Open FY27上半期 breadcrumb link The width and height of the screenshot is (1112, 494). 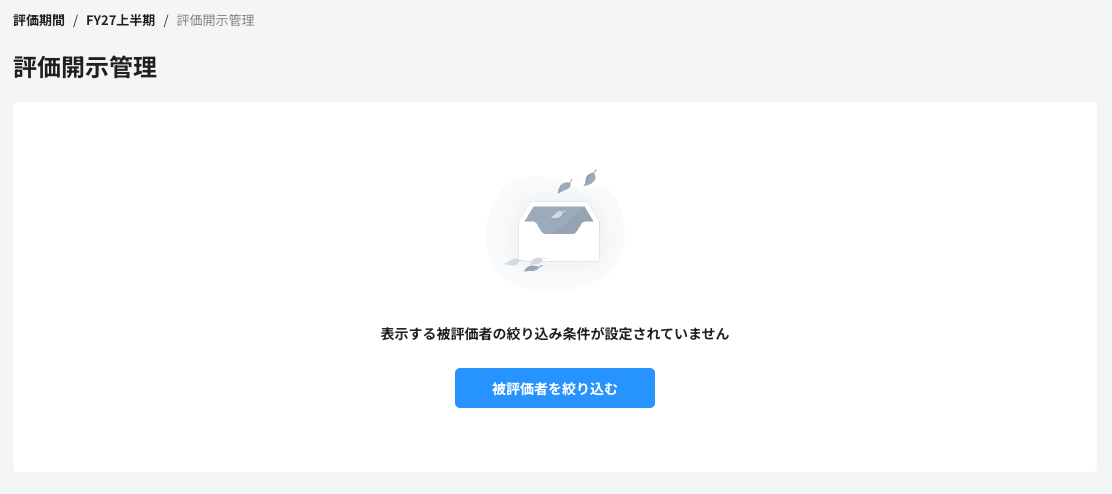(120, 20)
